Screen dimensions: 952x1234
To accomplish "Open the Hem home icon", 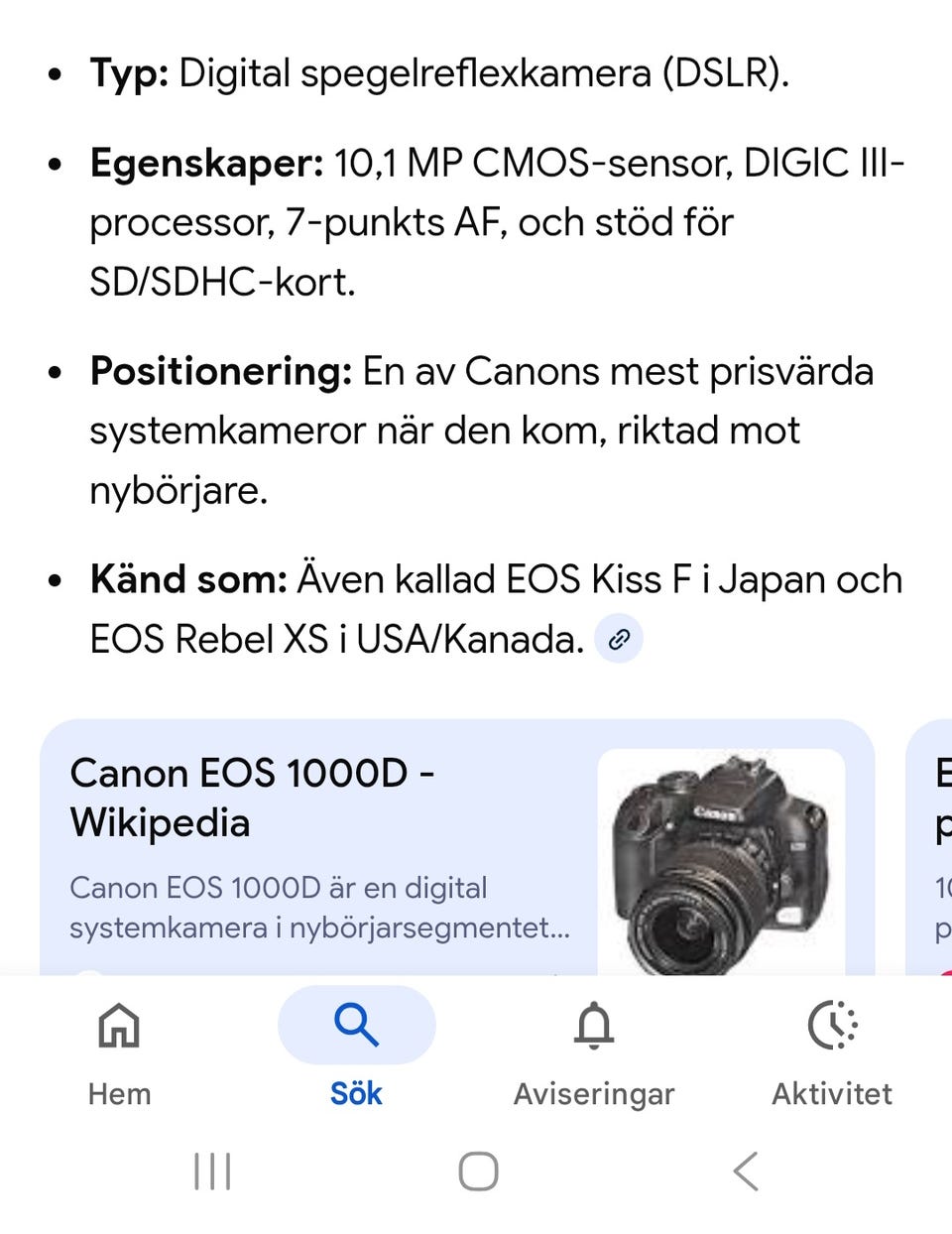I will pos(119,1027).
